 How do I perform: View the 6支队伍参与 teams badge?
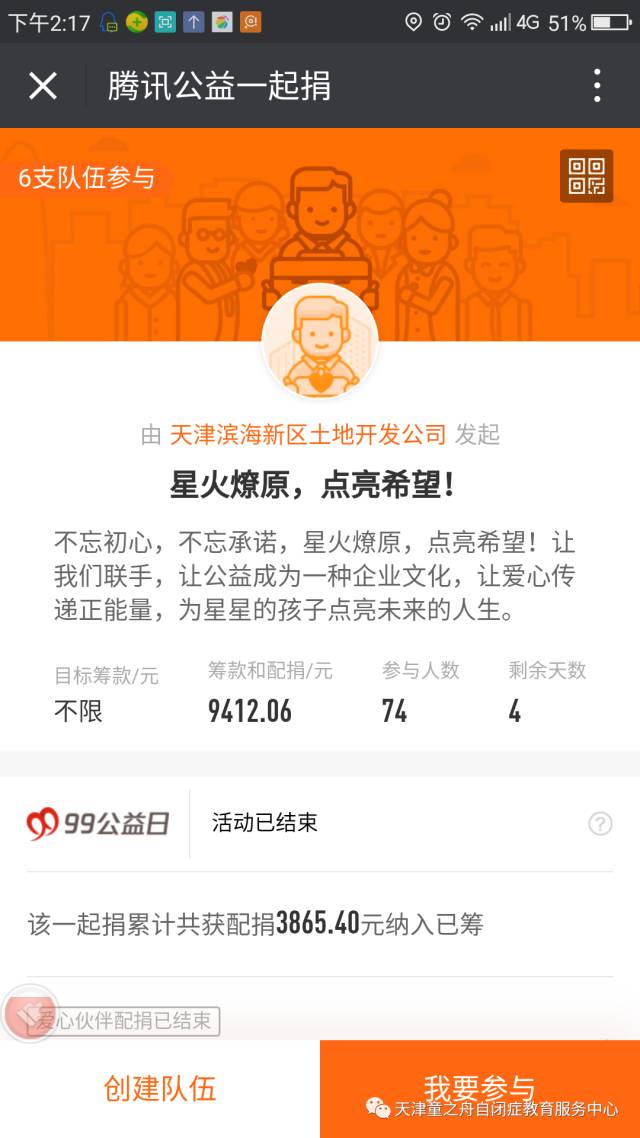coord(87,179)
